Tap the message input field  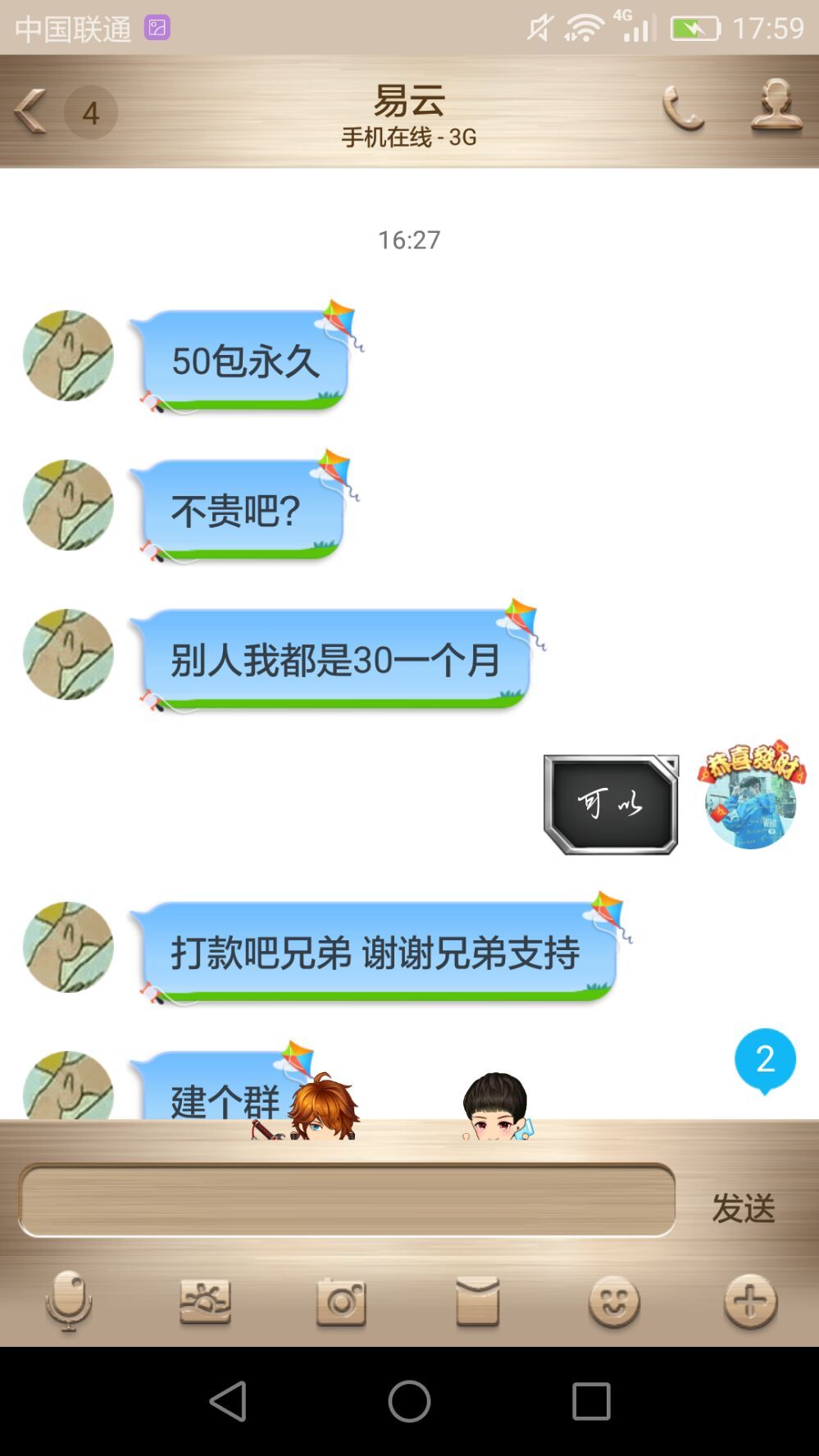pos(347,1200)
